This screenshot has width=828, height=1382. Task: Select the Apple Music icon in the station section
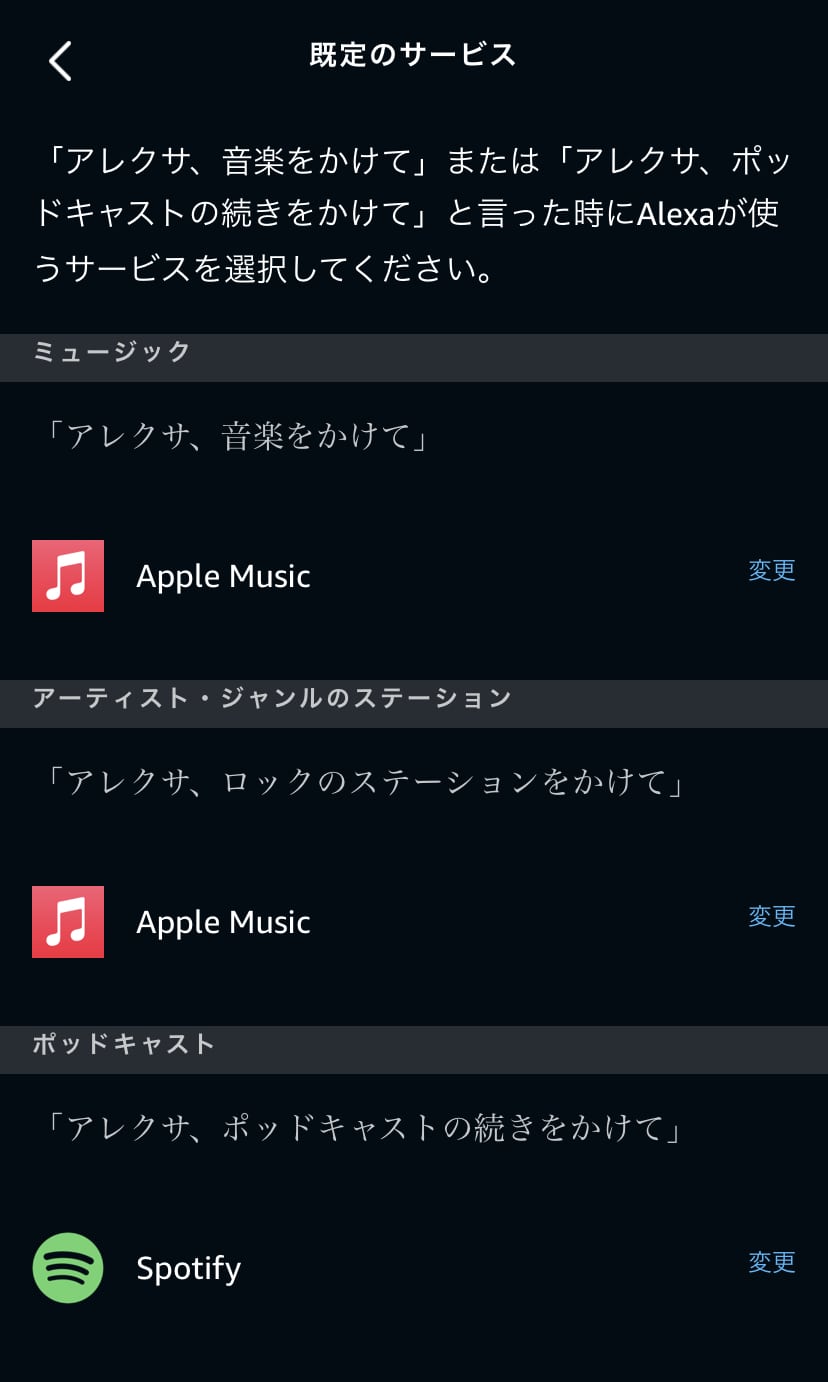(68, 922)
